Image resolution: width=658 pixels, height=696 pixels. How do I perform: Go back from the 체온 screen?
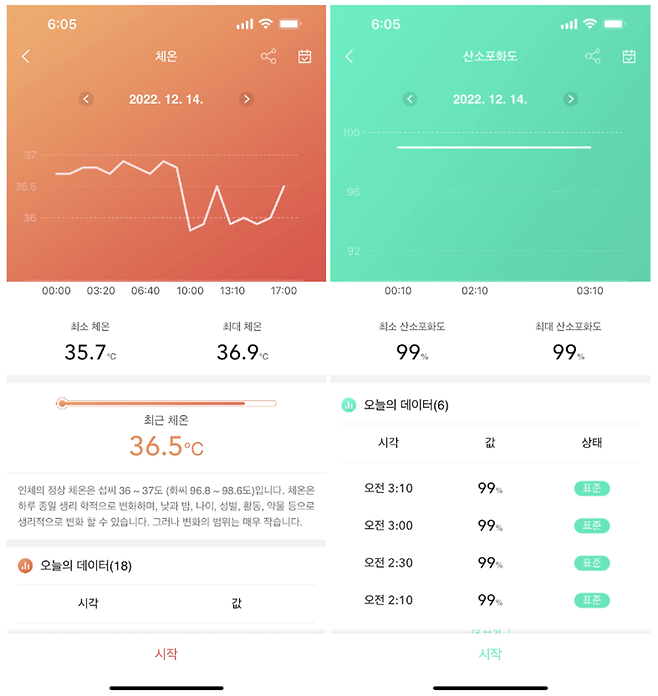(26, 57)
